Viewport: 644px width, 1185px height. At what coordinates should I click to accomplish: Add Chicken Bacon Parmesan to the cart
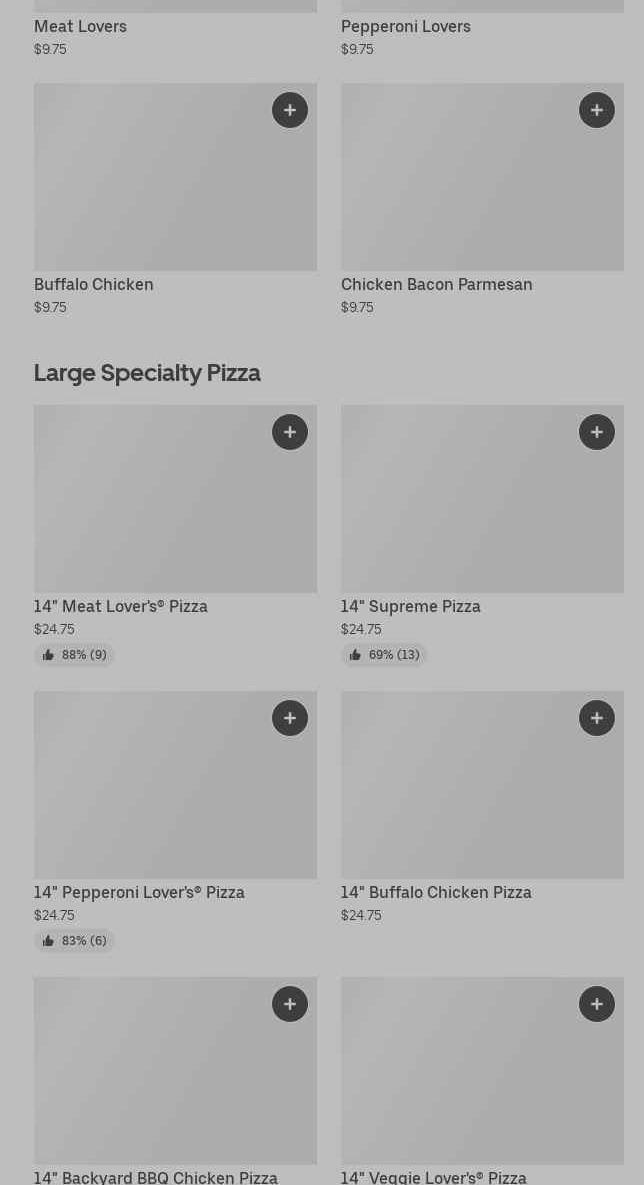(x=597, y=110)
